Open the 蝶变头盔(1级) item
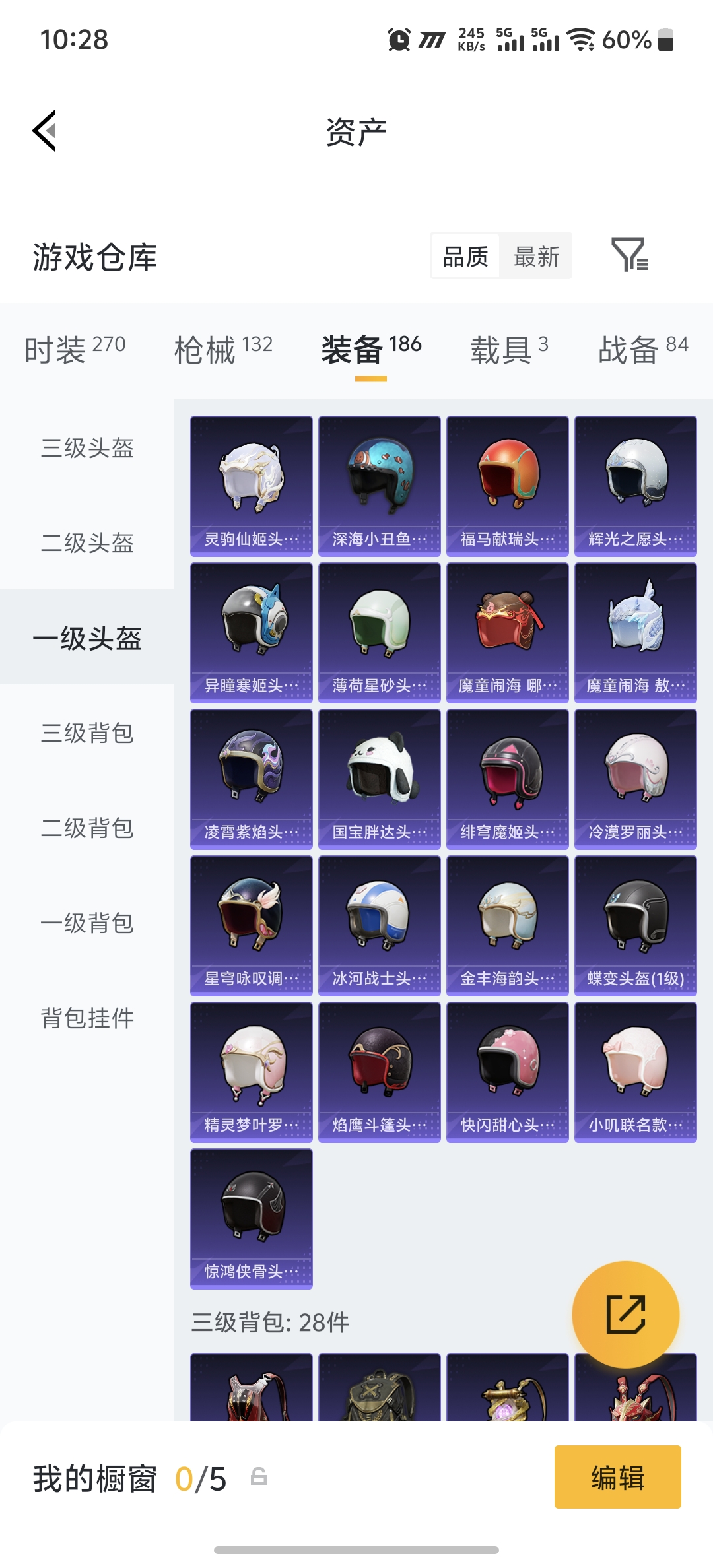 click(635, 925)
